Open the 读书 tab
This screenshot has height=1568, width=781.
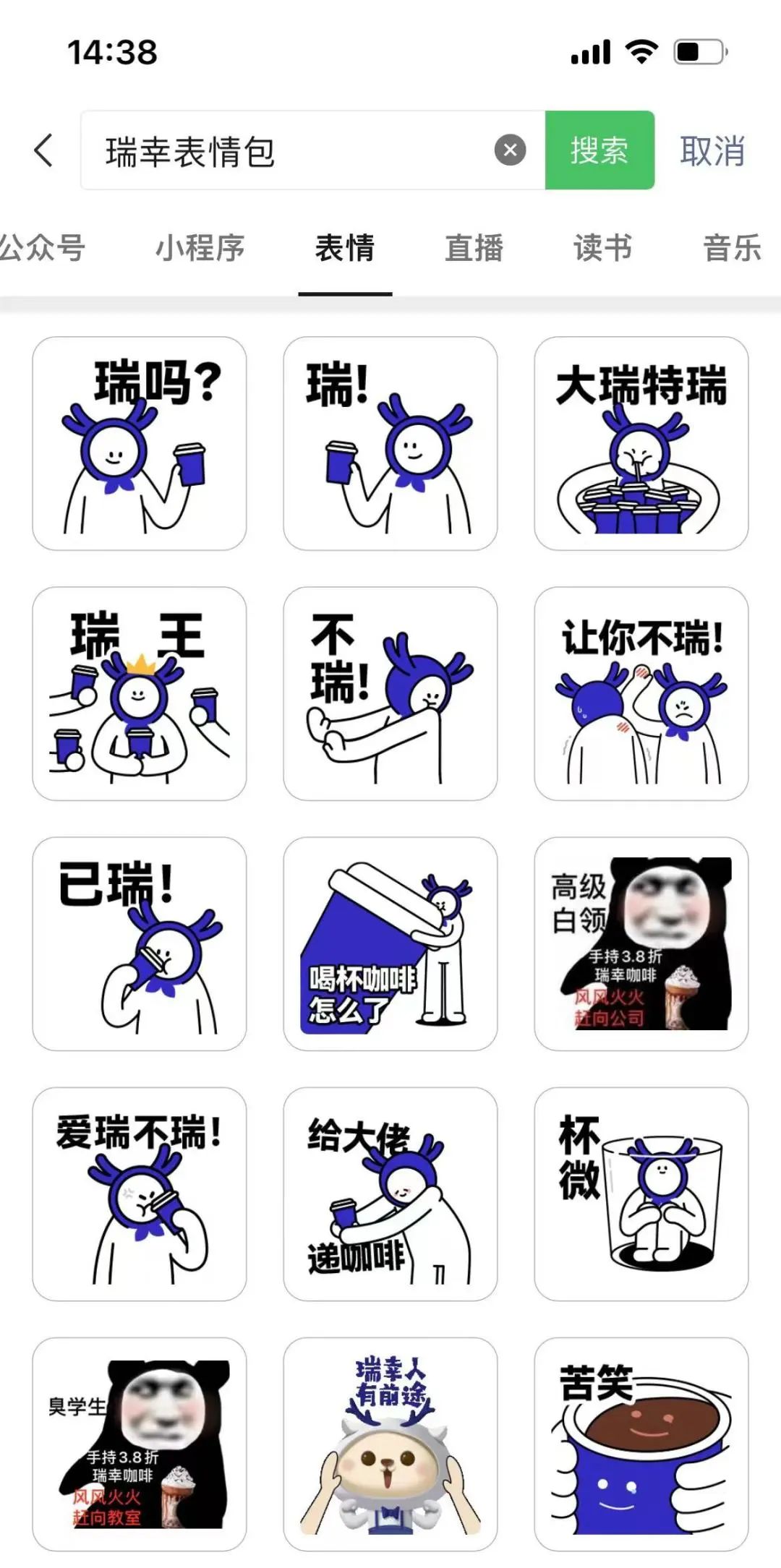pos(602,248)
